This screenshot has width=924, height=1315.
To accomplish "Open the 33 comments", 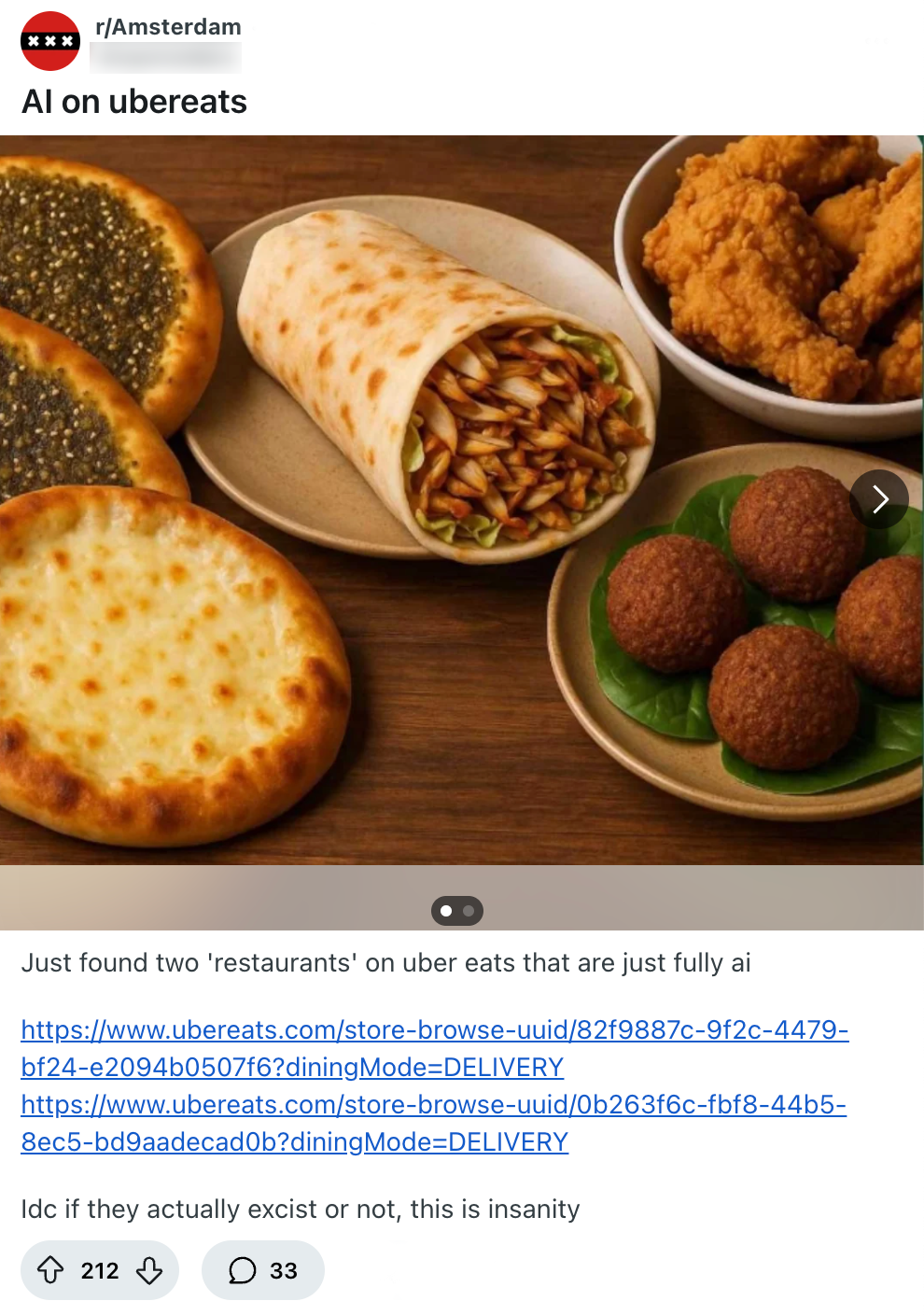I will click(x=263, y=1270).
